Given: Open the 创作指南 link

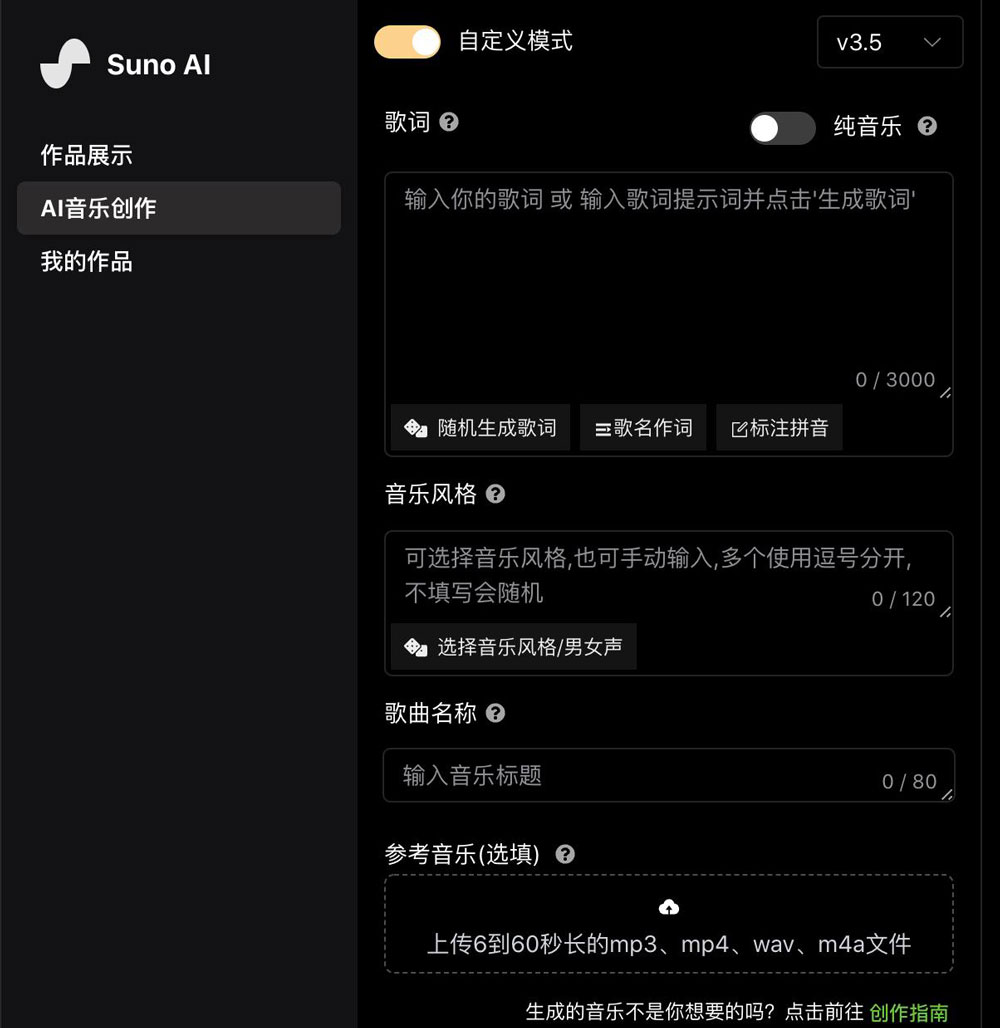Looking at the screenshot, I should point(908,1013).
